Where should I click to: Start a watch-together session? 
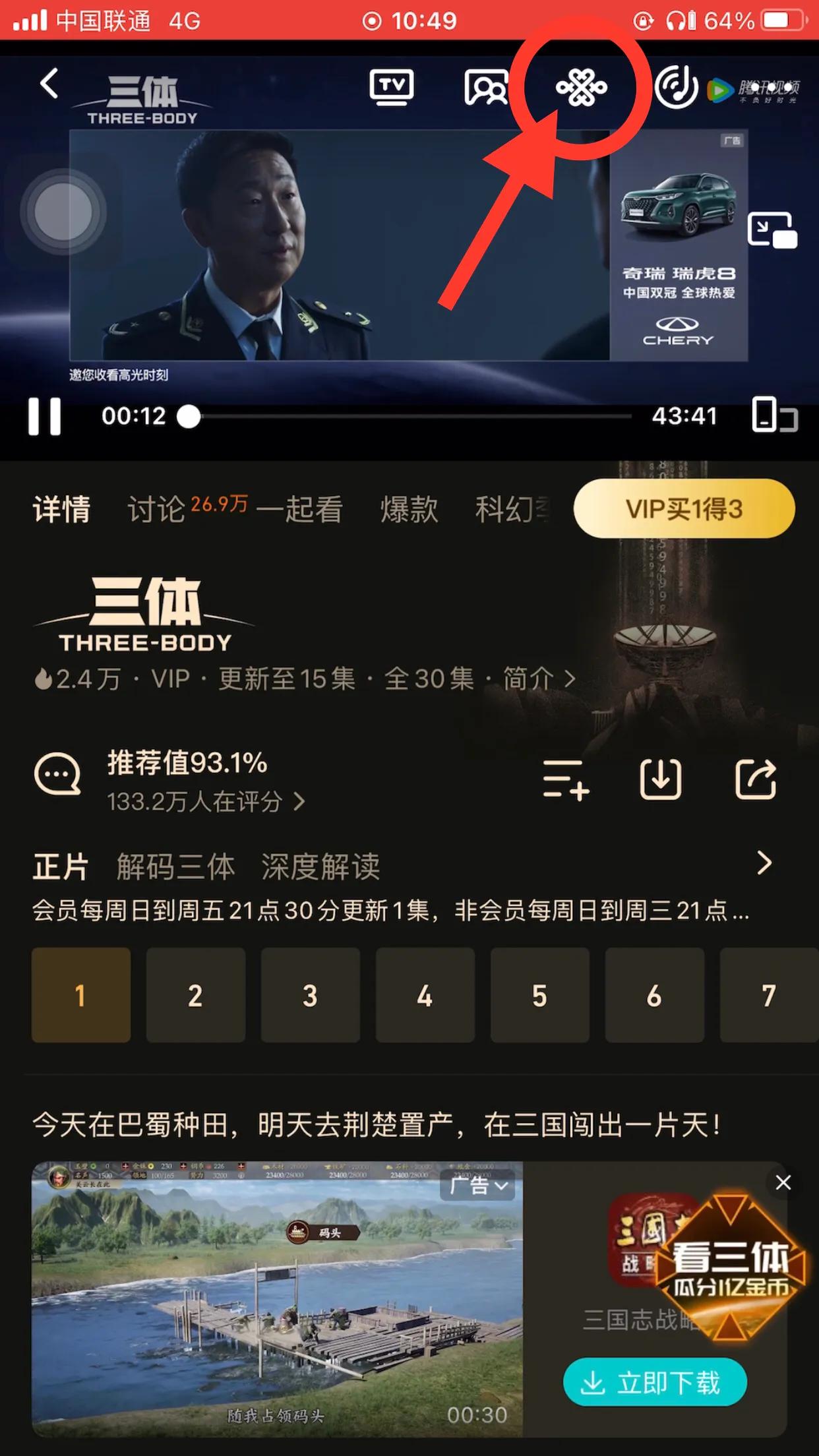coord(485,86)
